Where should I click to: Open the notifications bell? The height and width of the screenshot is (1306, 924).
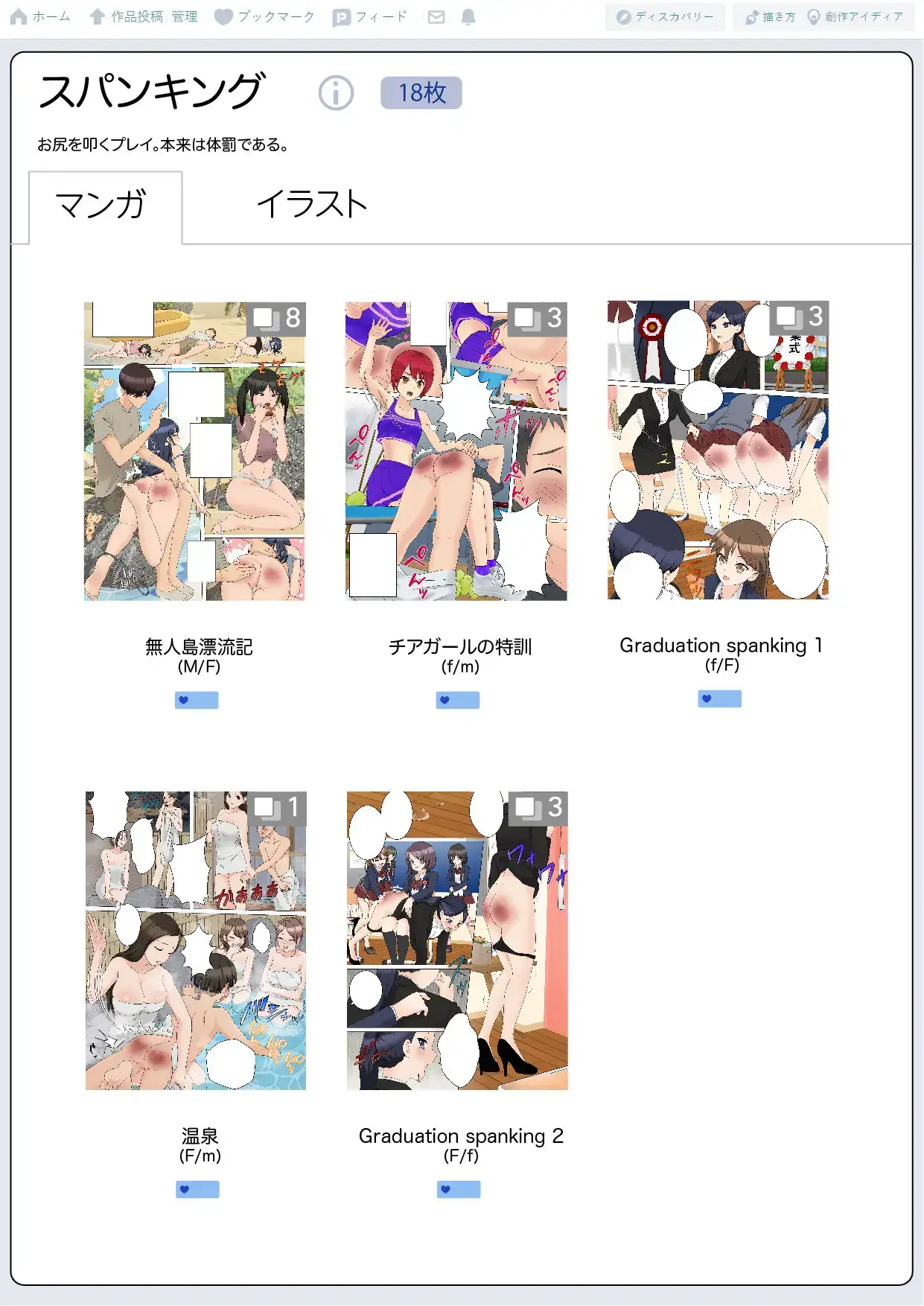tap(468, 16)
